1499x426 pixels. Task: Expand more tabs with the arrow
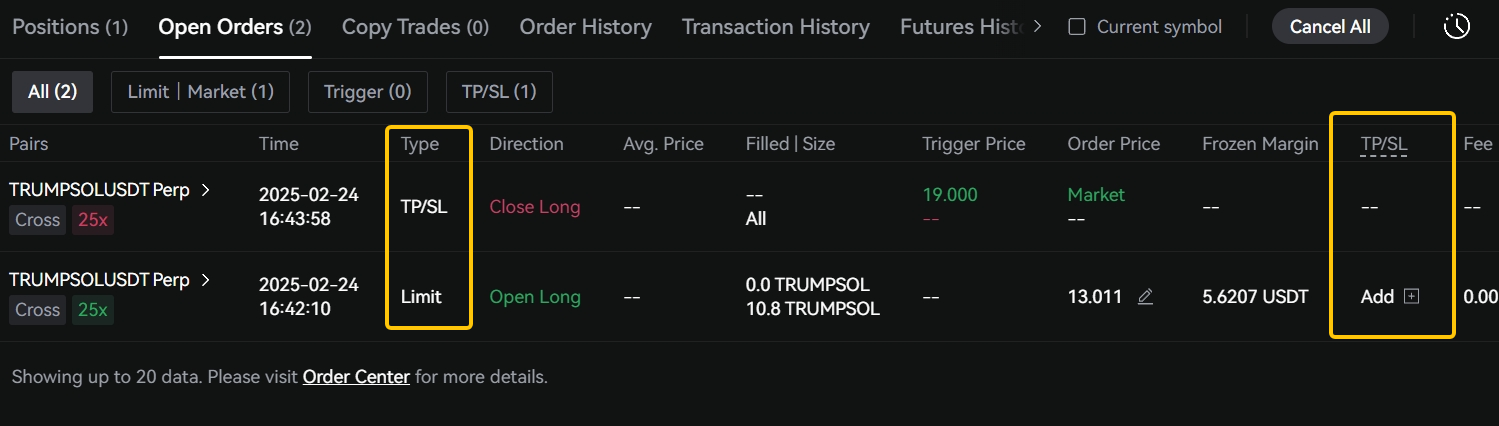click(1037, 27)
